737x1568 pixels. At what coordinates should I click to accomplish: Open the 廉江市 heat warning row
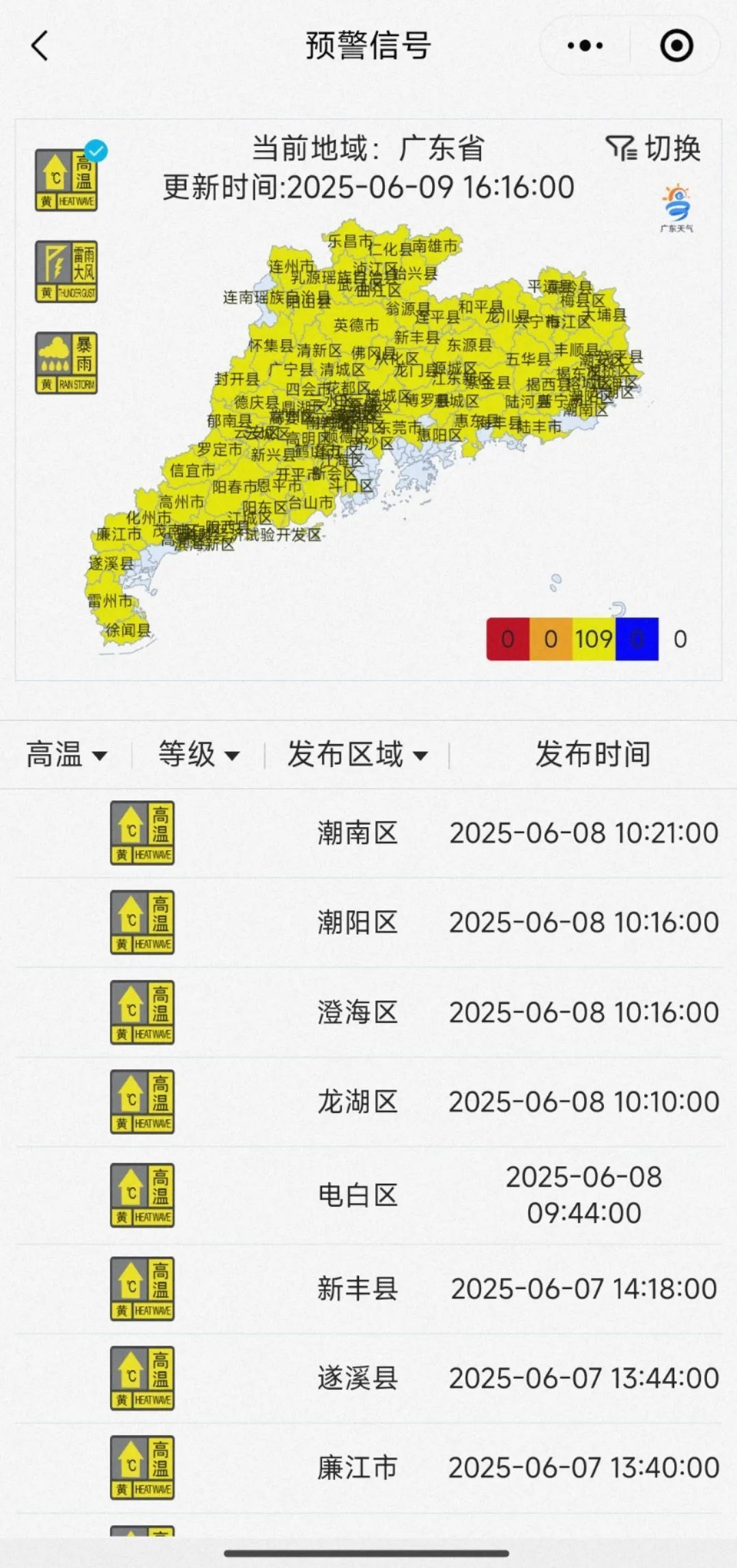click(x=369, y=1467)
